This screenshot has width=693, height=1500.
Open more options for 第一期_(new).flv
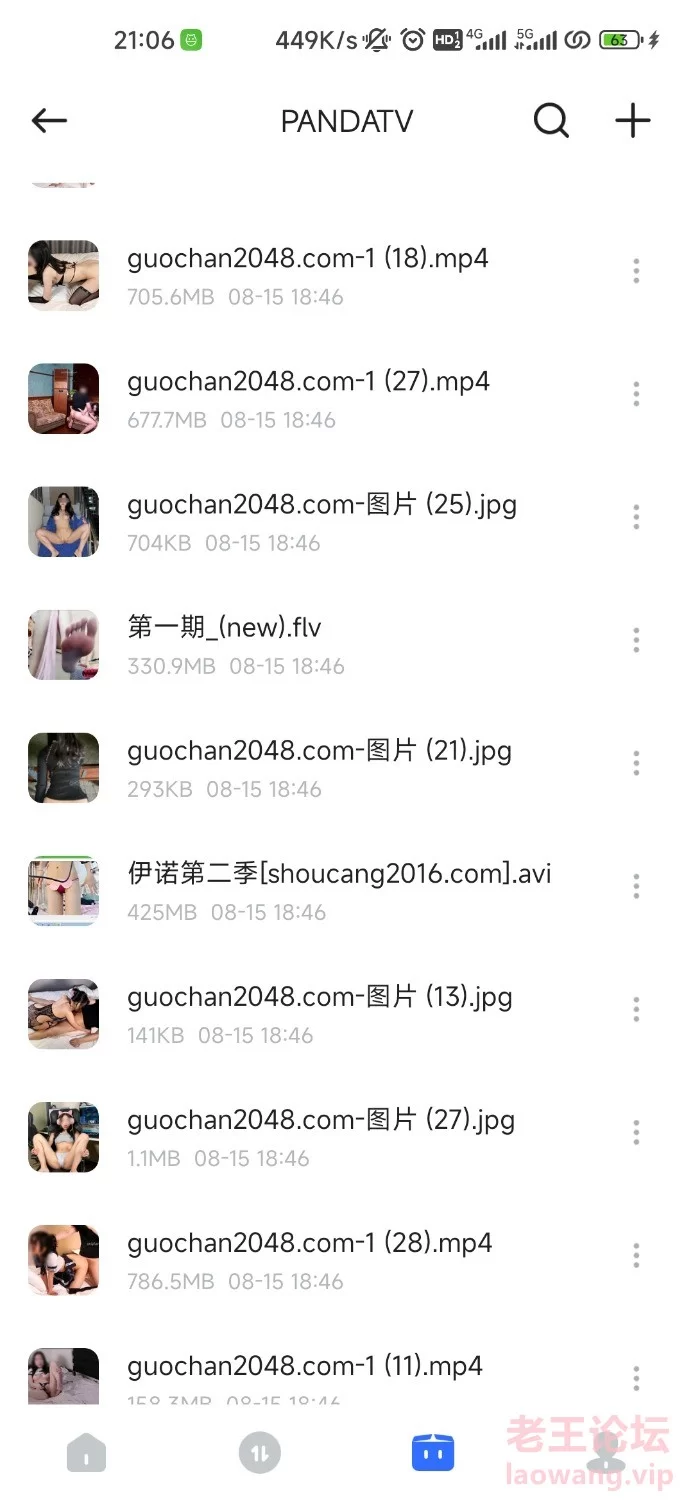point(636,640)
